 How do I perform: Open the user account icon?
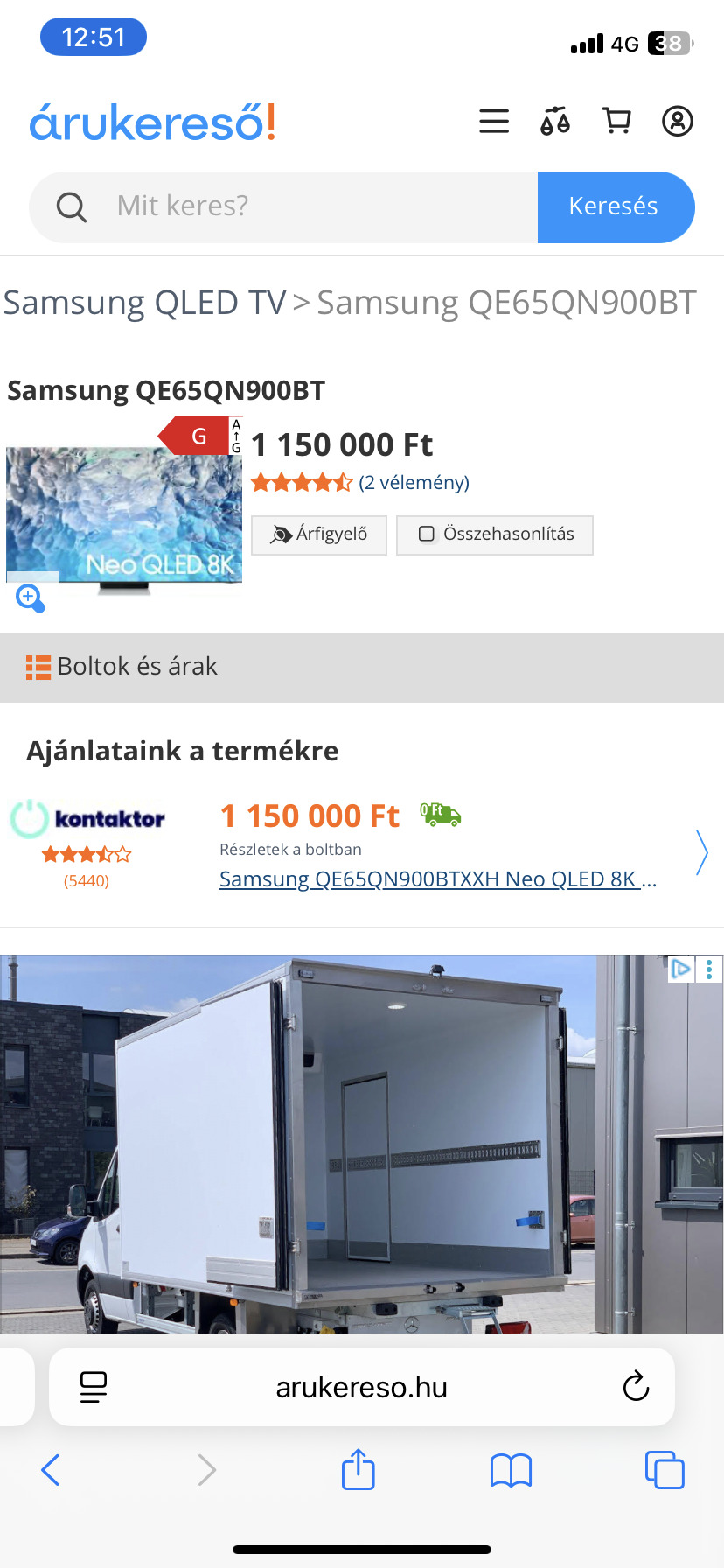[x=677, y=121]
